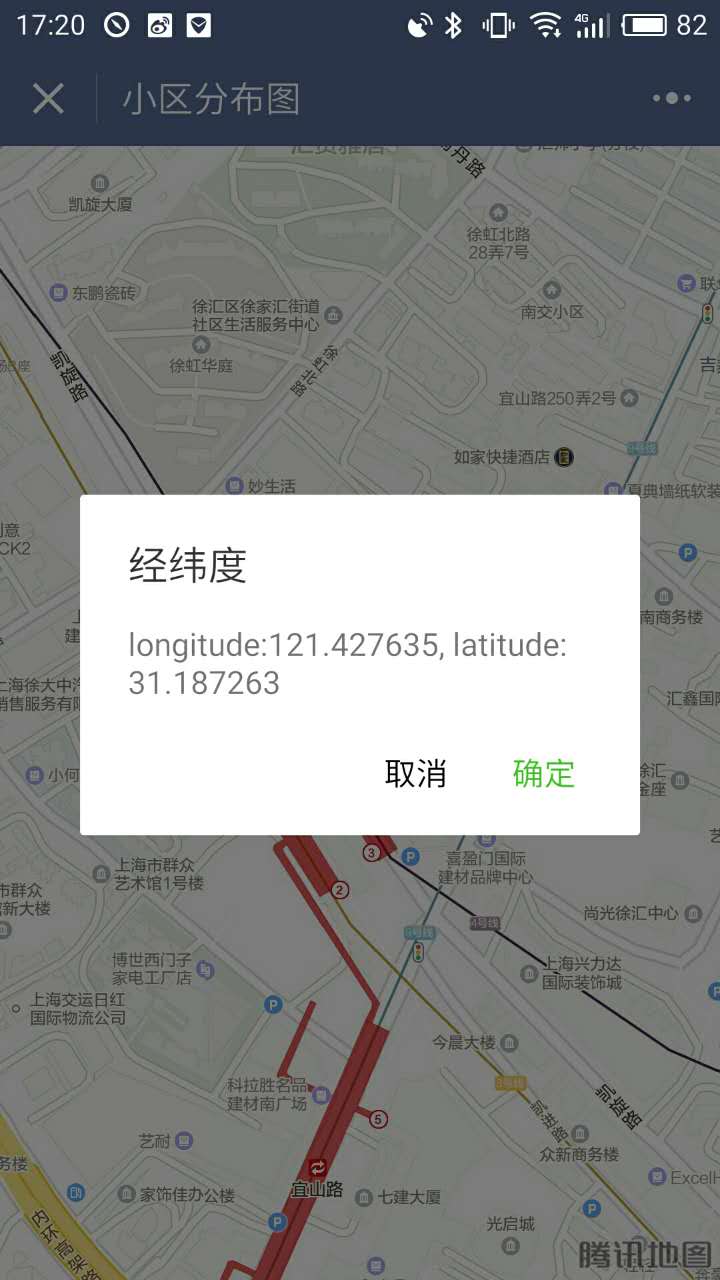Image resolution: width=720 pixels, height=1280 pixels.
Task: Close the 小区分布图 page with X
Action: [x=47, y=97]
